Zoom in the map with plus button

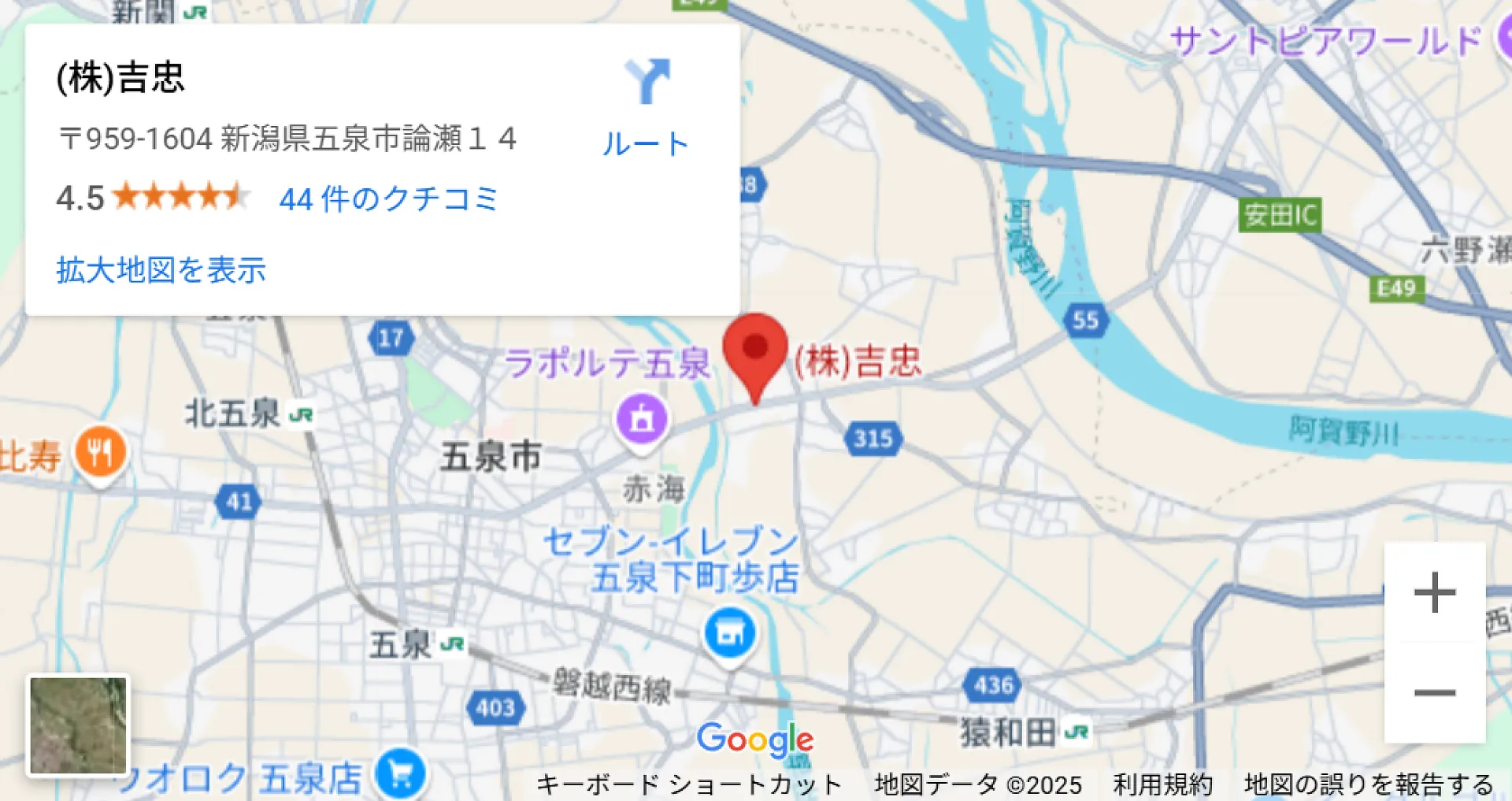tap(1434, 592)
